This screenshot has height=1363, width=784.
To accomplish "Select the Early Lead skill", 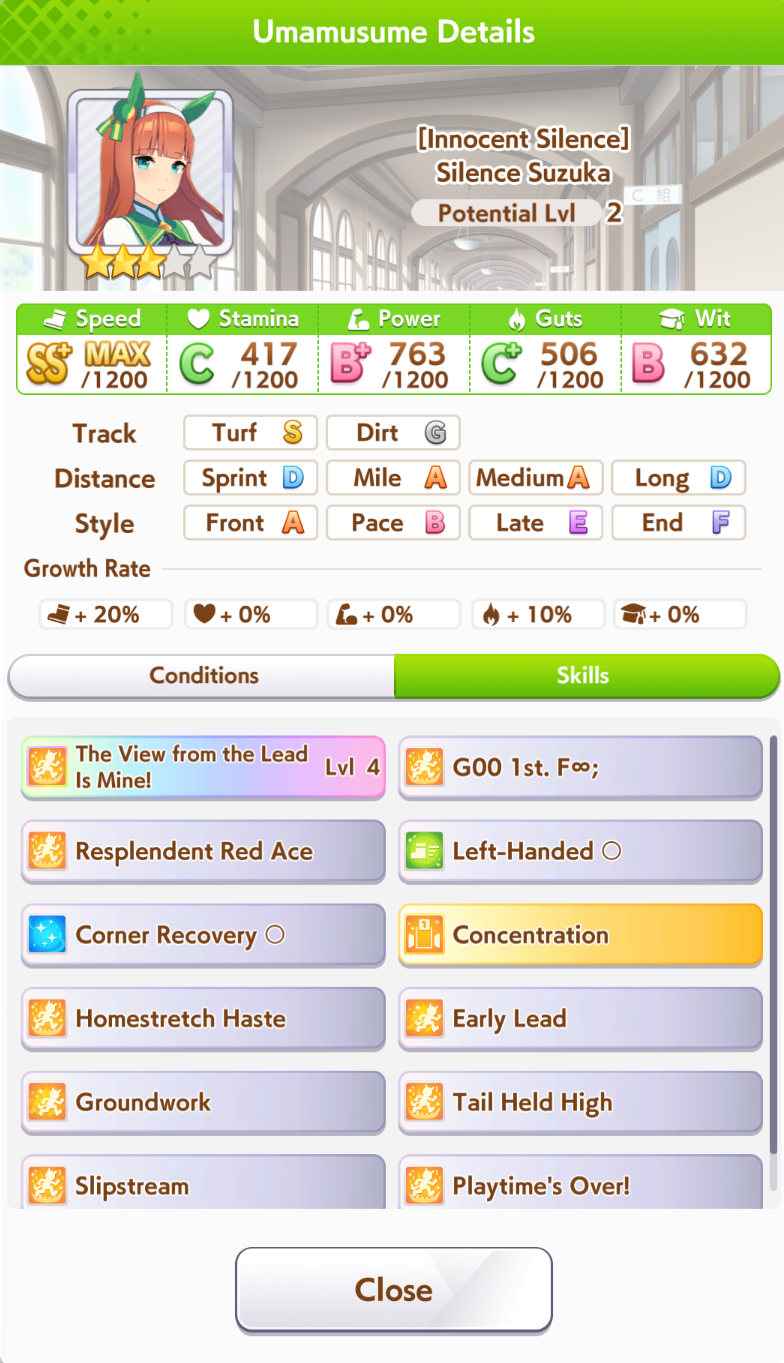I will pyautogui.click(x=580, y=1019).
